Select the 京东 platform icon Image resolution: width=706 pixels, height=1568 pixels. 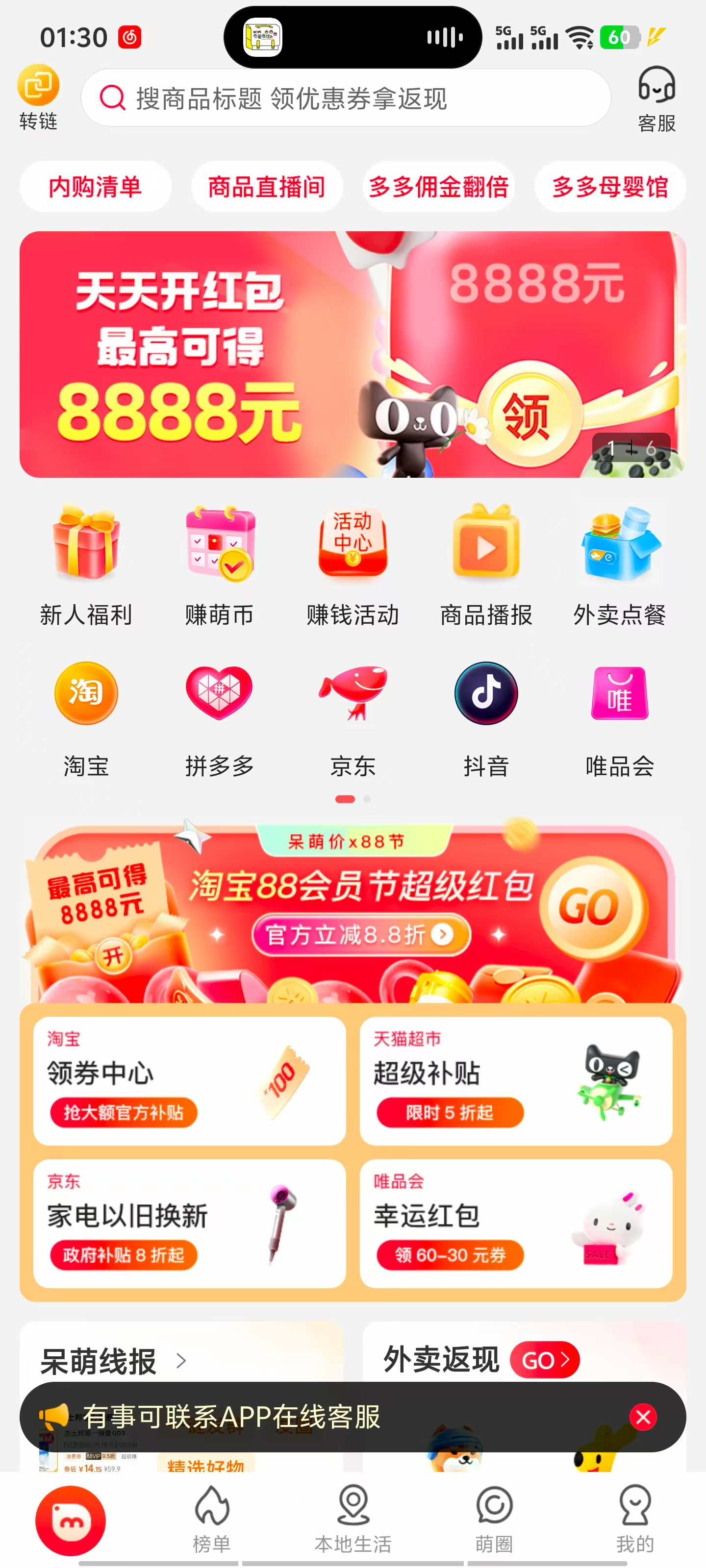353,719
